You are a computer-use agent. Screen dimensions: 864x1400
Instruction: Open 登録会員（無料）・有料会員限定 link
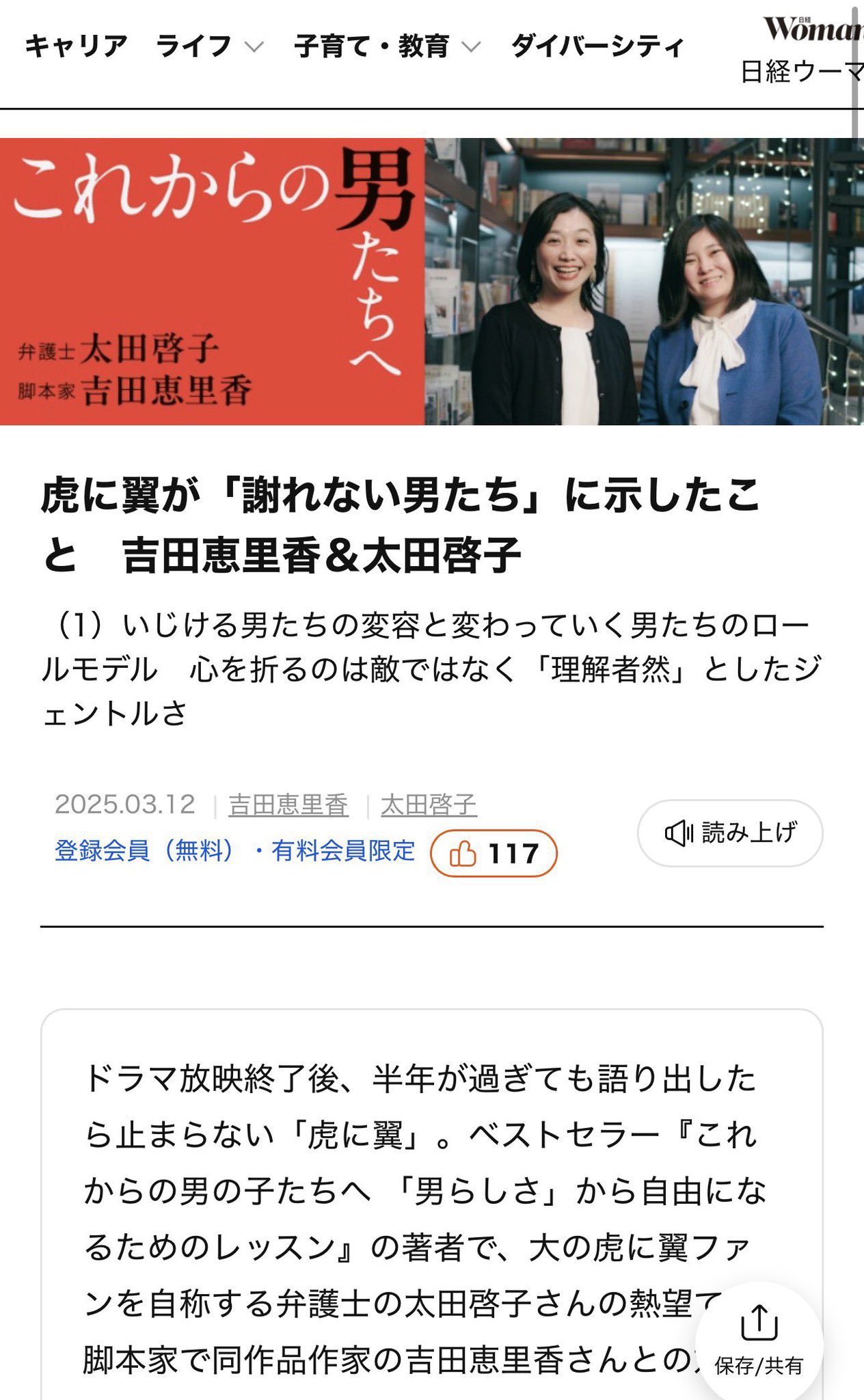[x=235, y=851]
